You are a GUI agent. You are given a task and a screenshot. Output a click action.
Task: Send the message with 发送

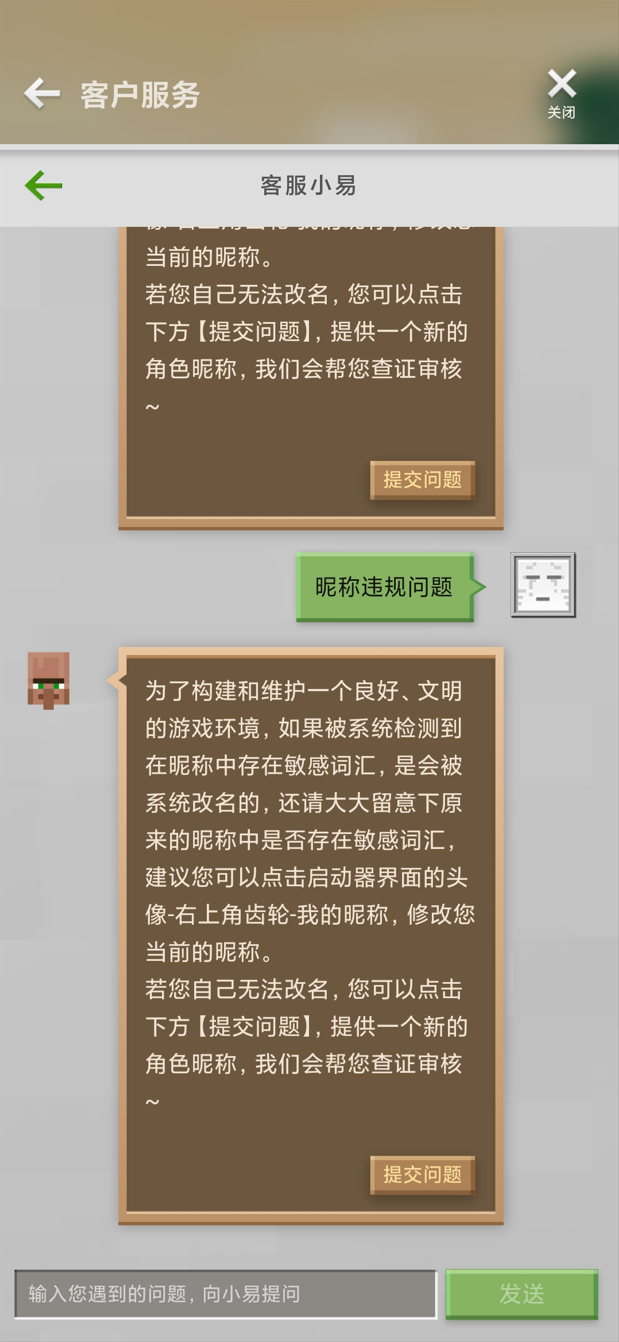521,1294
